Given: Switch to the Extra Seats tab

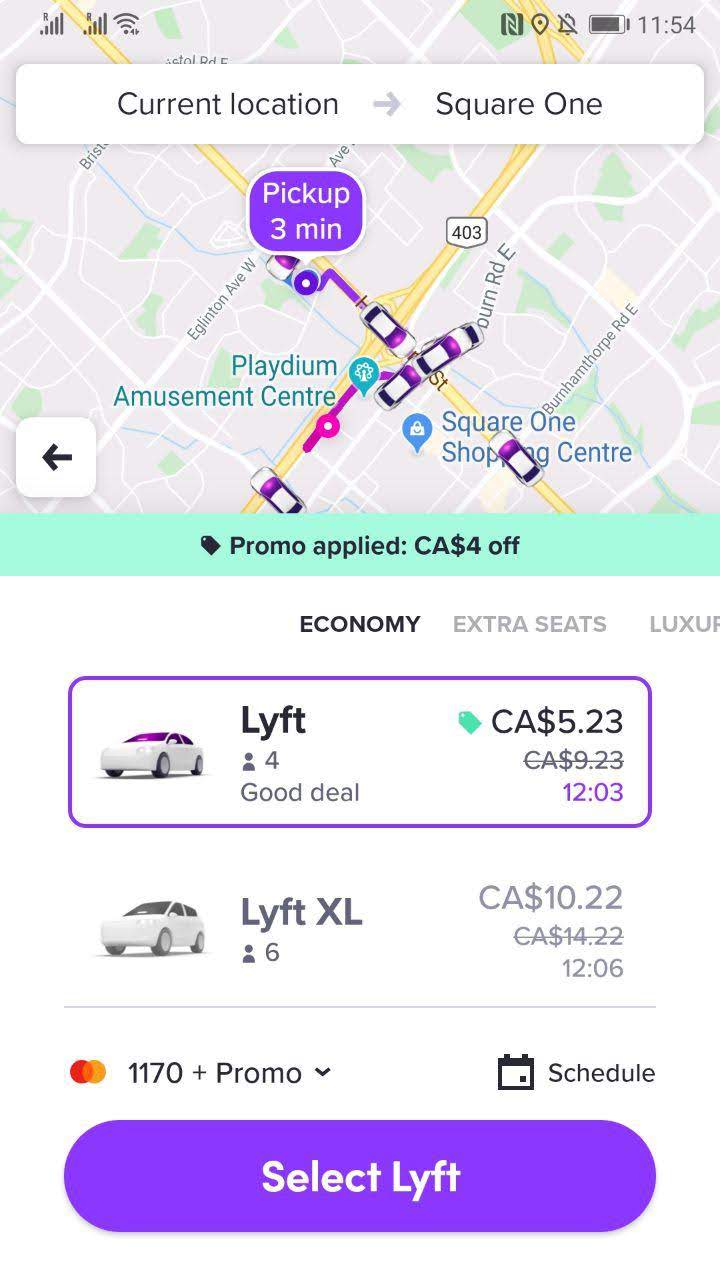Looking at the screenshot, I should [529, 624].
